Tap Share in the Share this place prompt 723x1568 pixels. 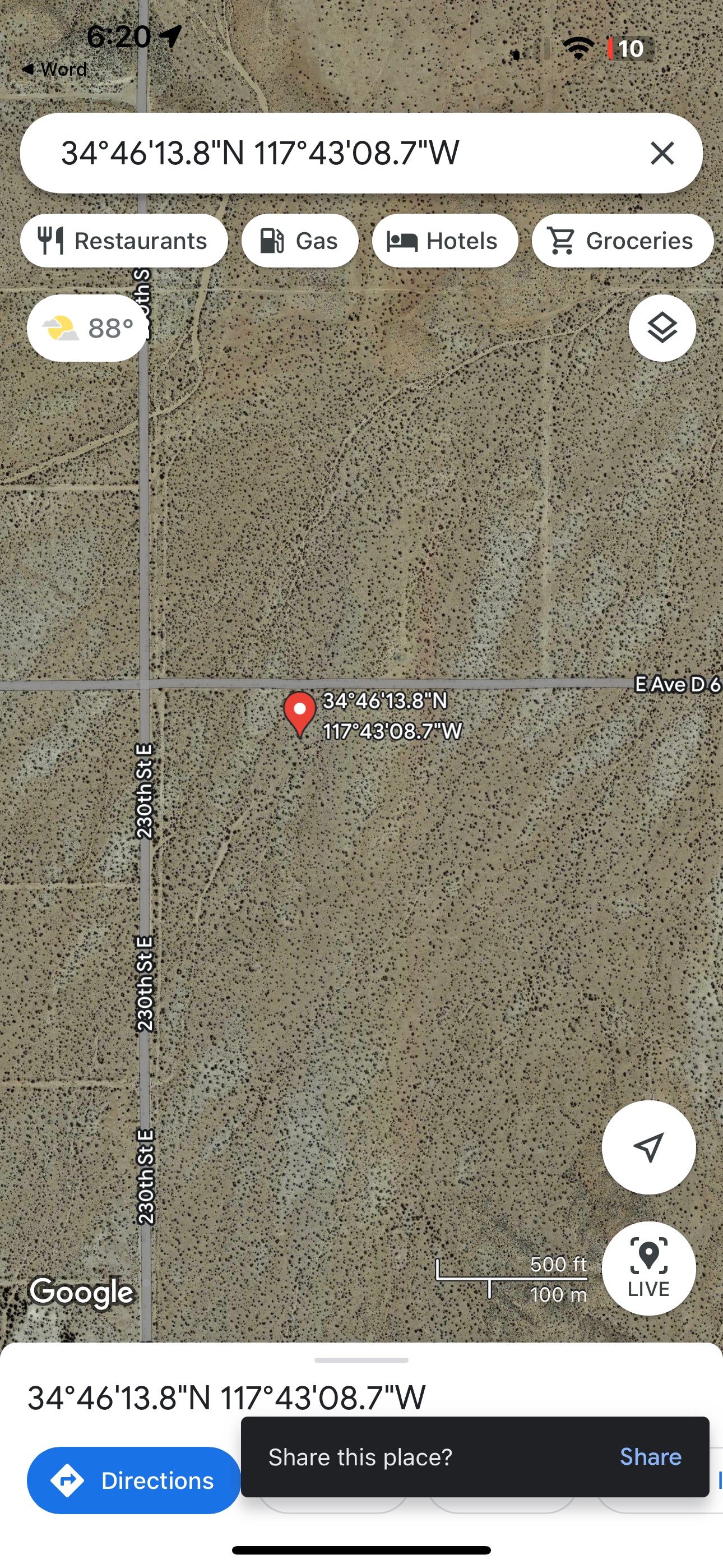650,1456
